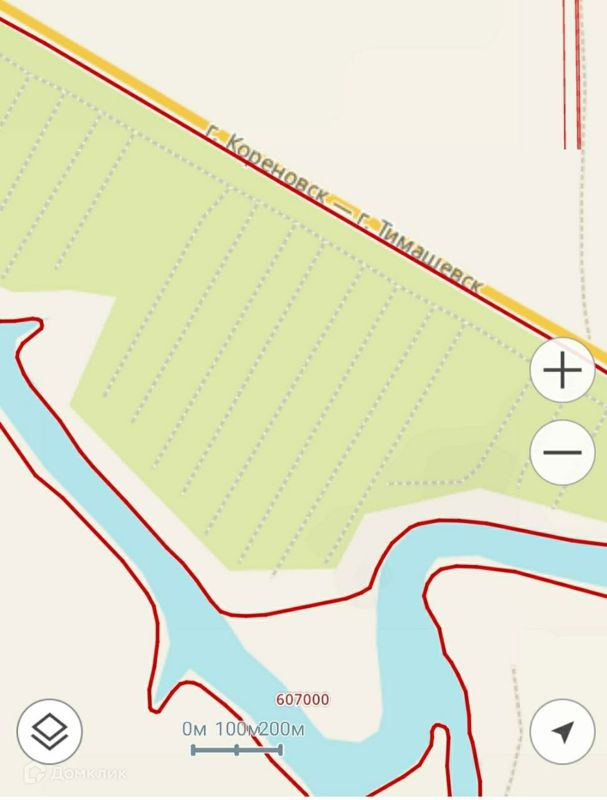The image size is (607, 800).
Task: Center the map on my location
Action: click(x=562, y=732)
